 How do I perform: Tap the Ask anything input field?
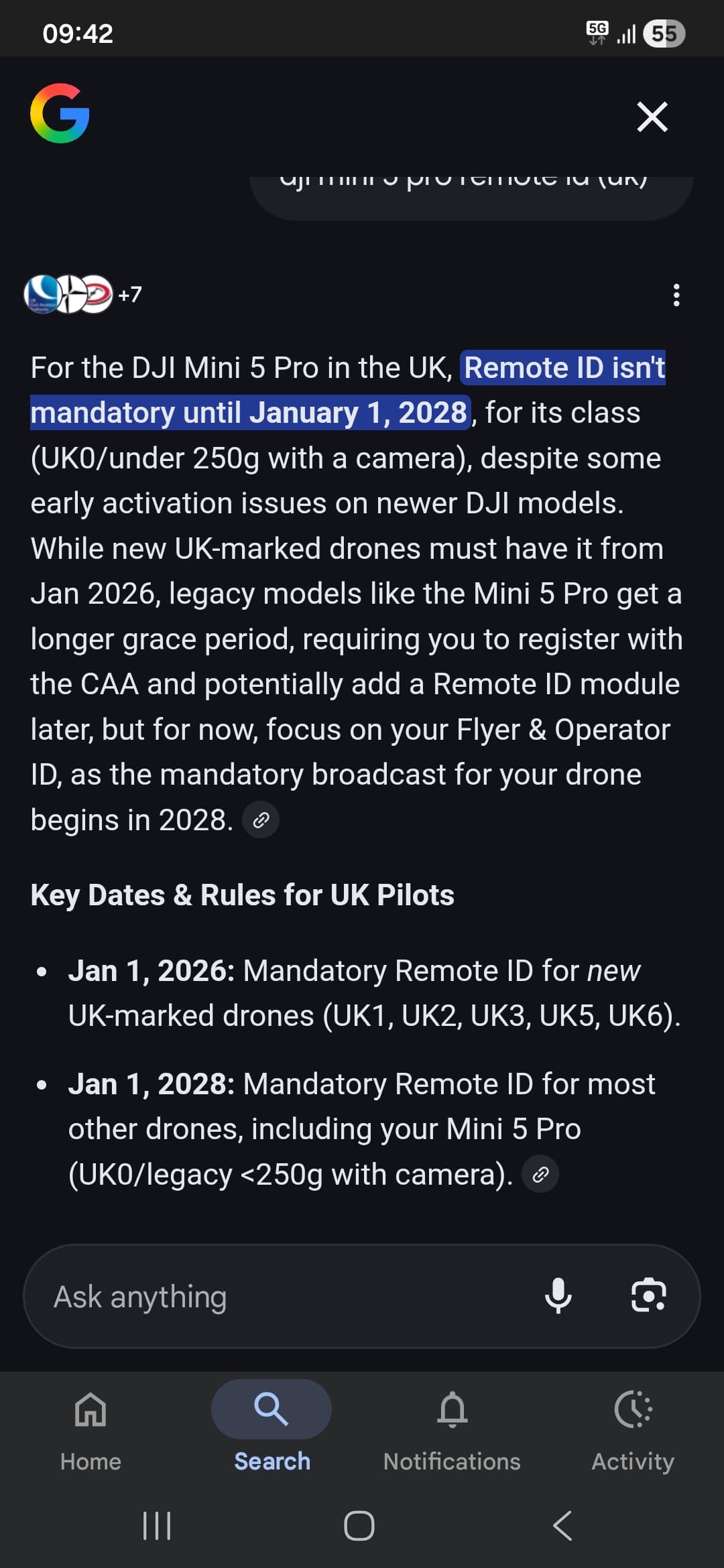click(282, 1297)
